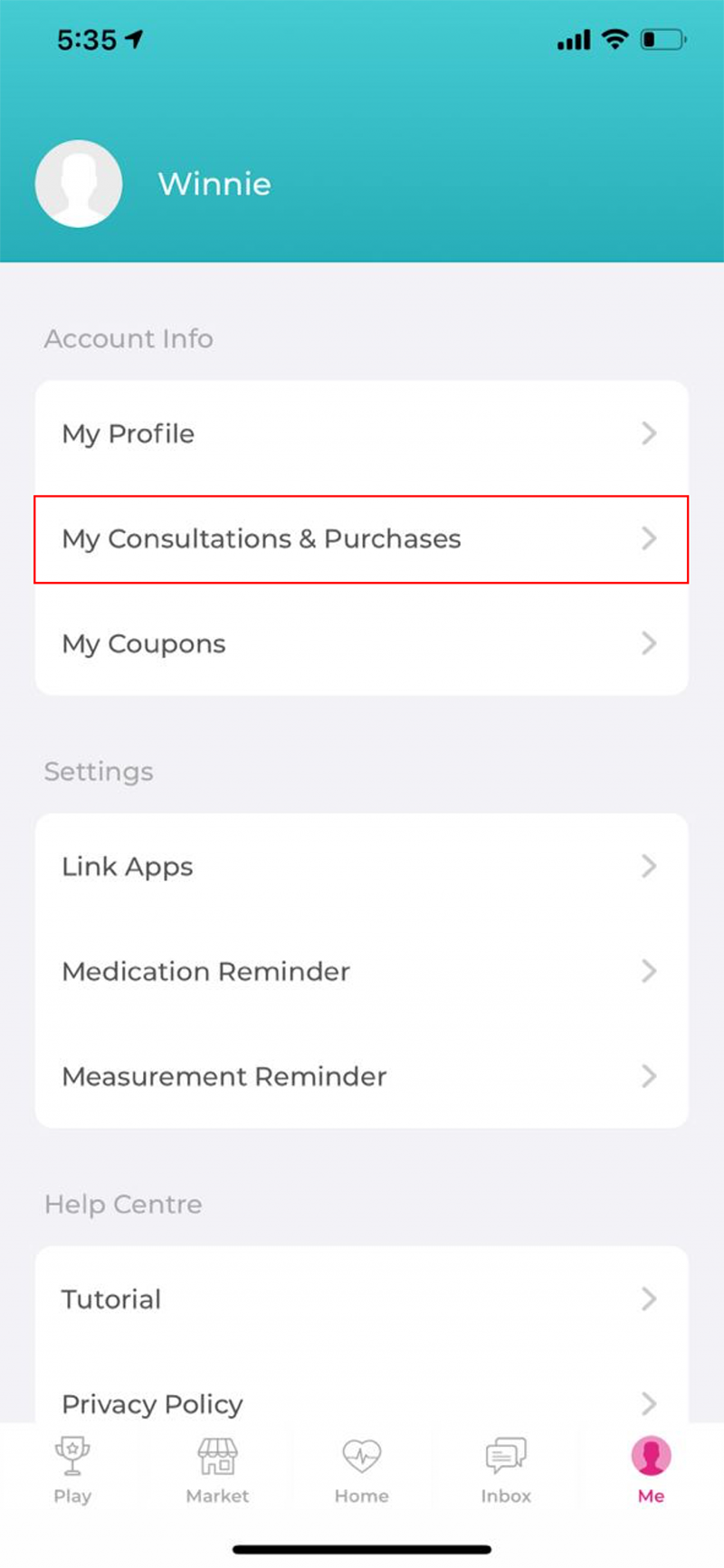Open Link Apps settings
724x1568 pixels.
(361, 866)
